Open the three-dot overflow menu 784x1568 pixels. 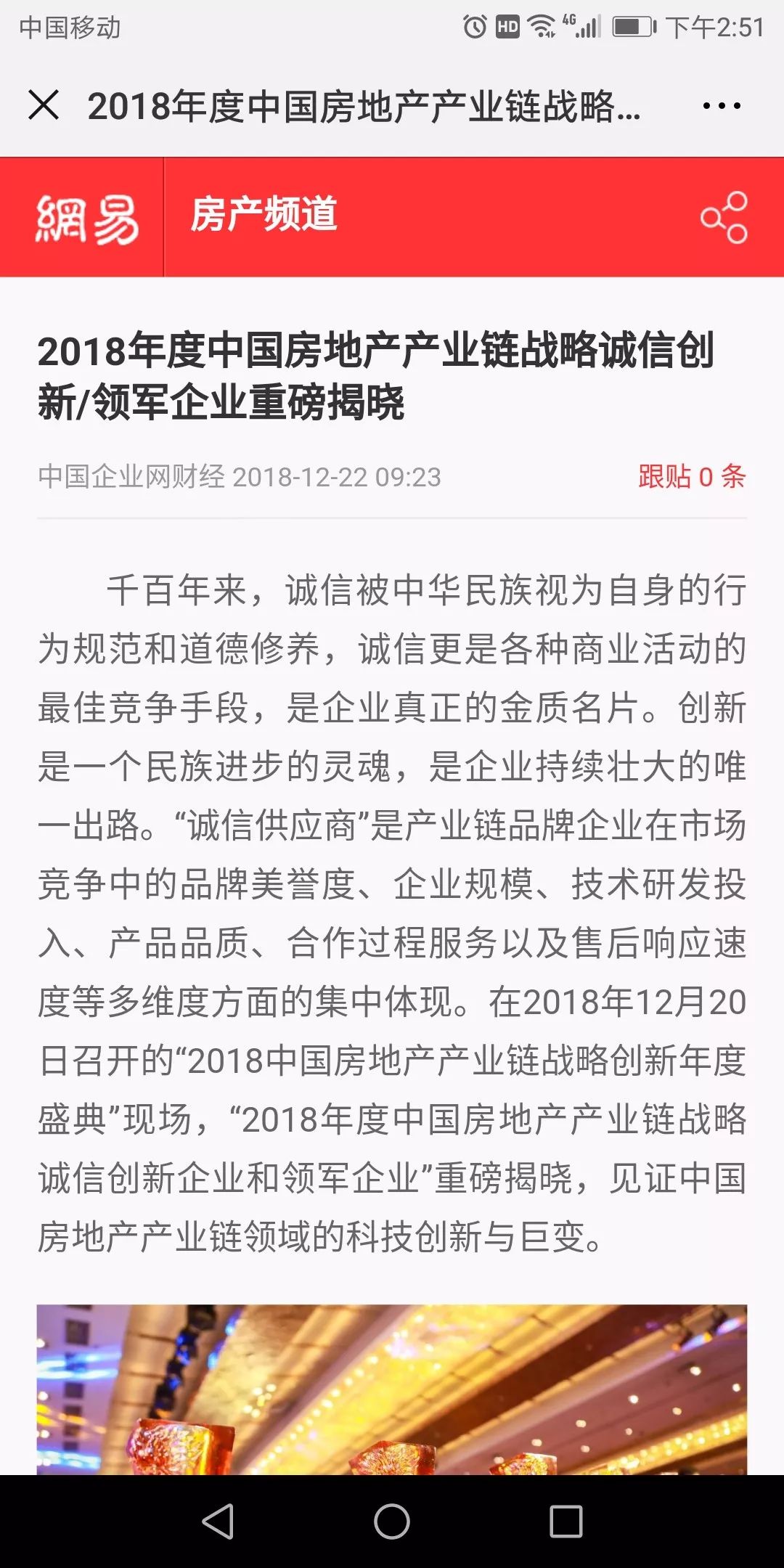(x=722, y=106)
